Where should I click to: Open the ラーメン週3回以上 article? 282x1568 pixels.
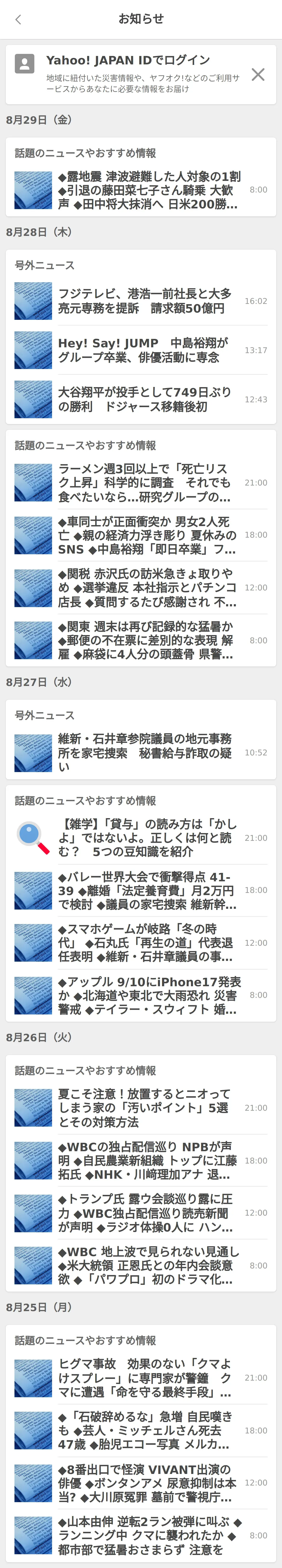tap(146, 483)
